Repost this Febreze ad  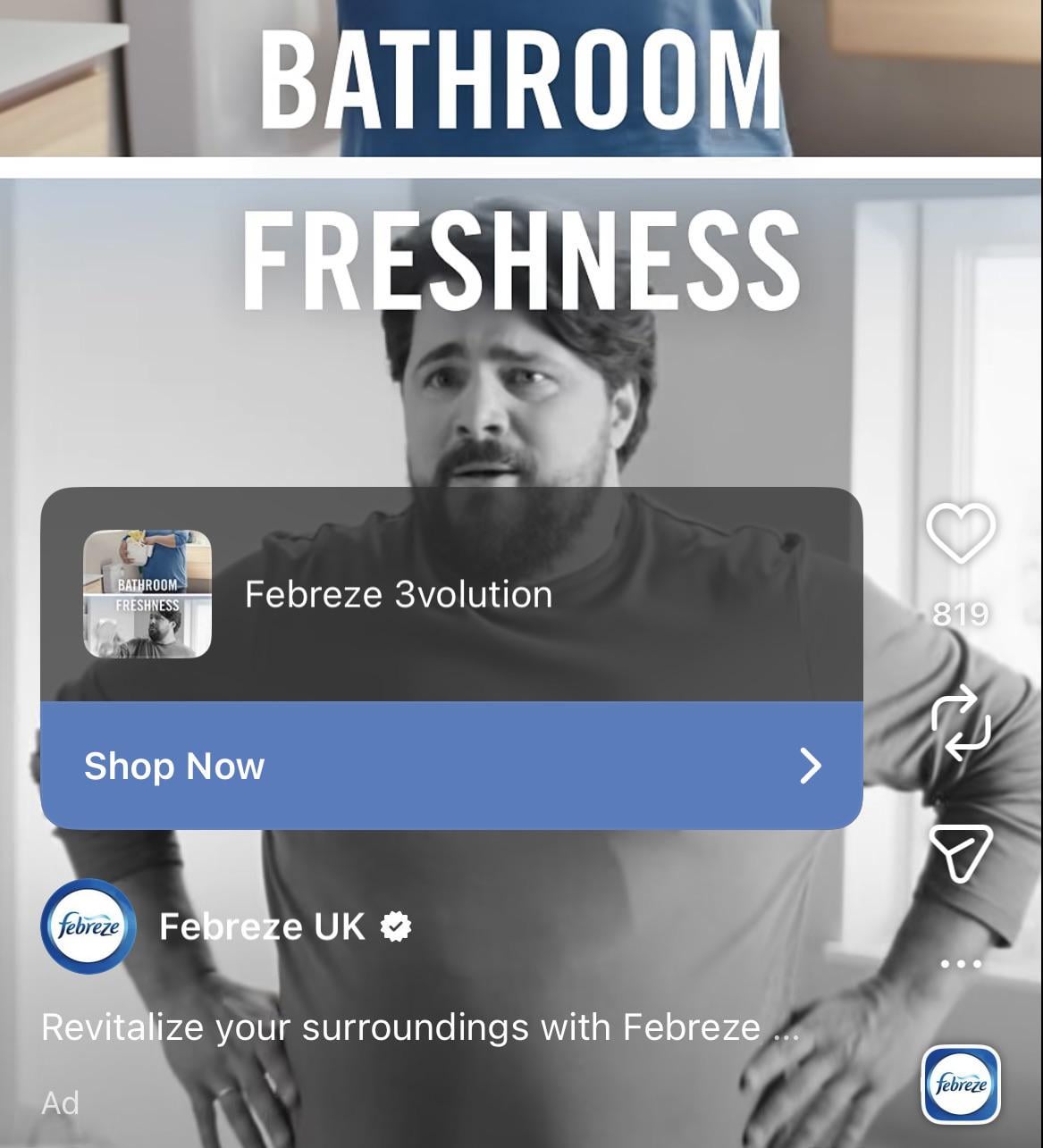click(x=961, y=723)
